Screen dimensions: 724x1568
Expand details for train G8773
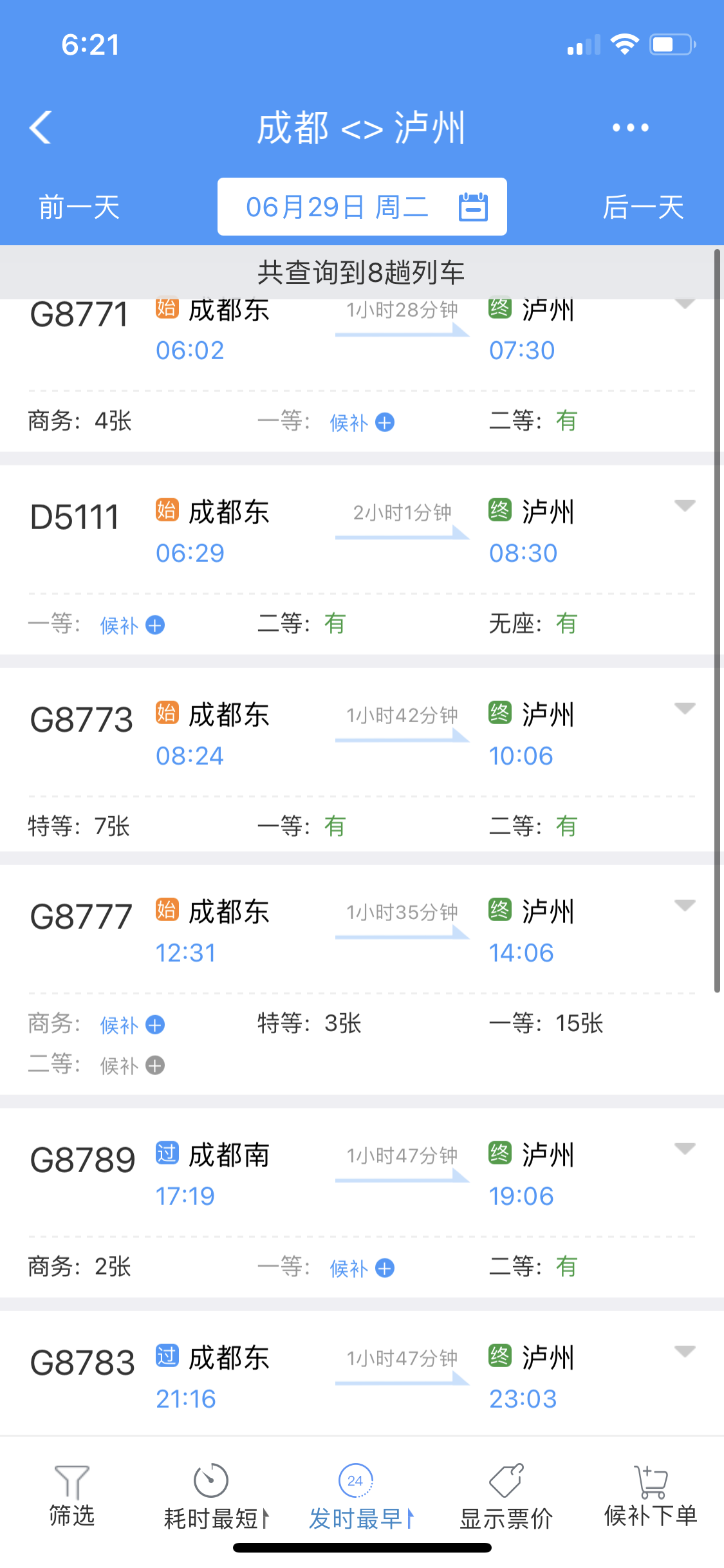(685, 708)
